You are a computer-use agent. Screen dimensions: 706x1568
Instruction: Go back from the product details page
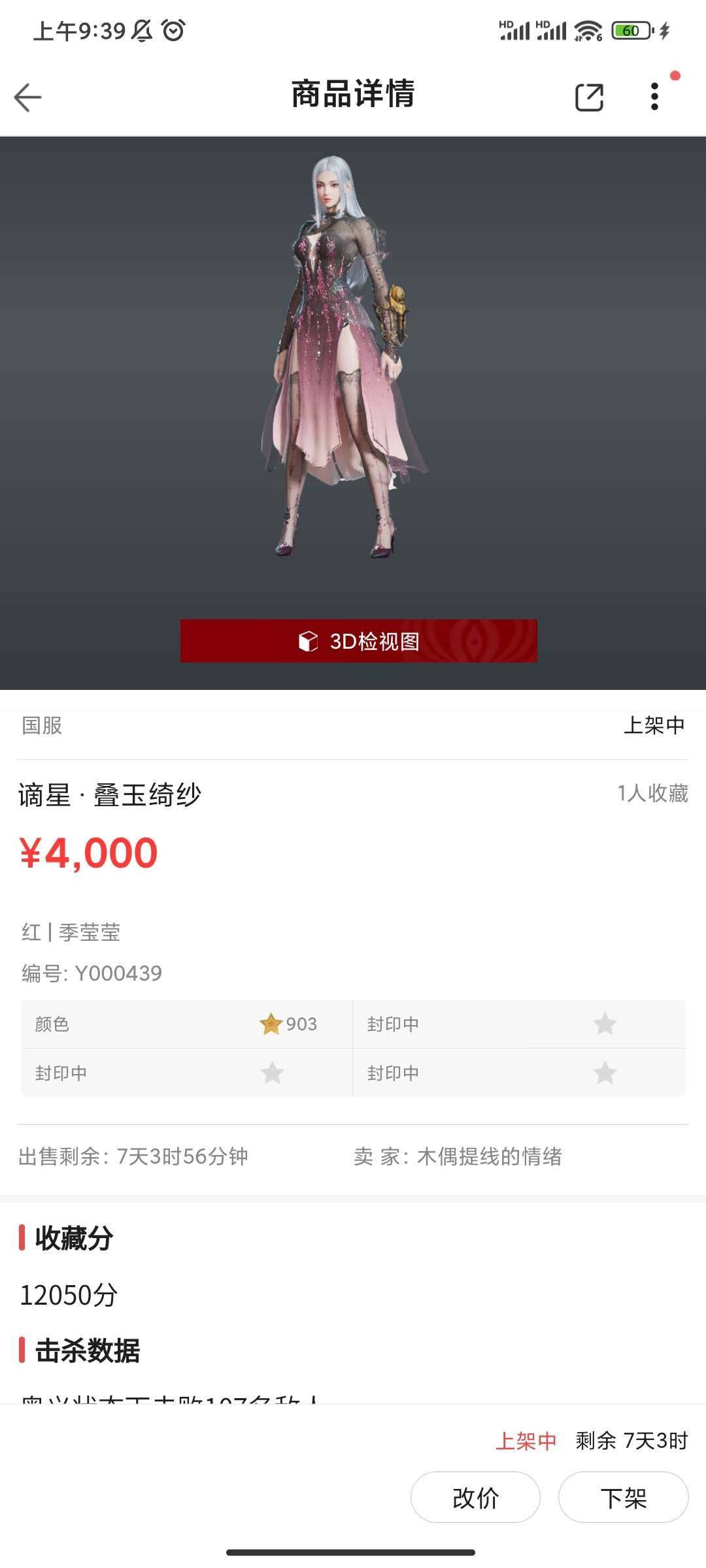[x=27, y=97]
